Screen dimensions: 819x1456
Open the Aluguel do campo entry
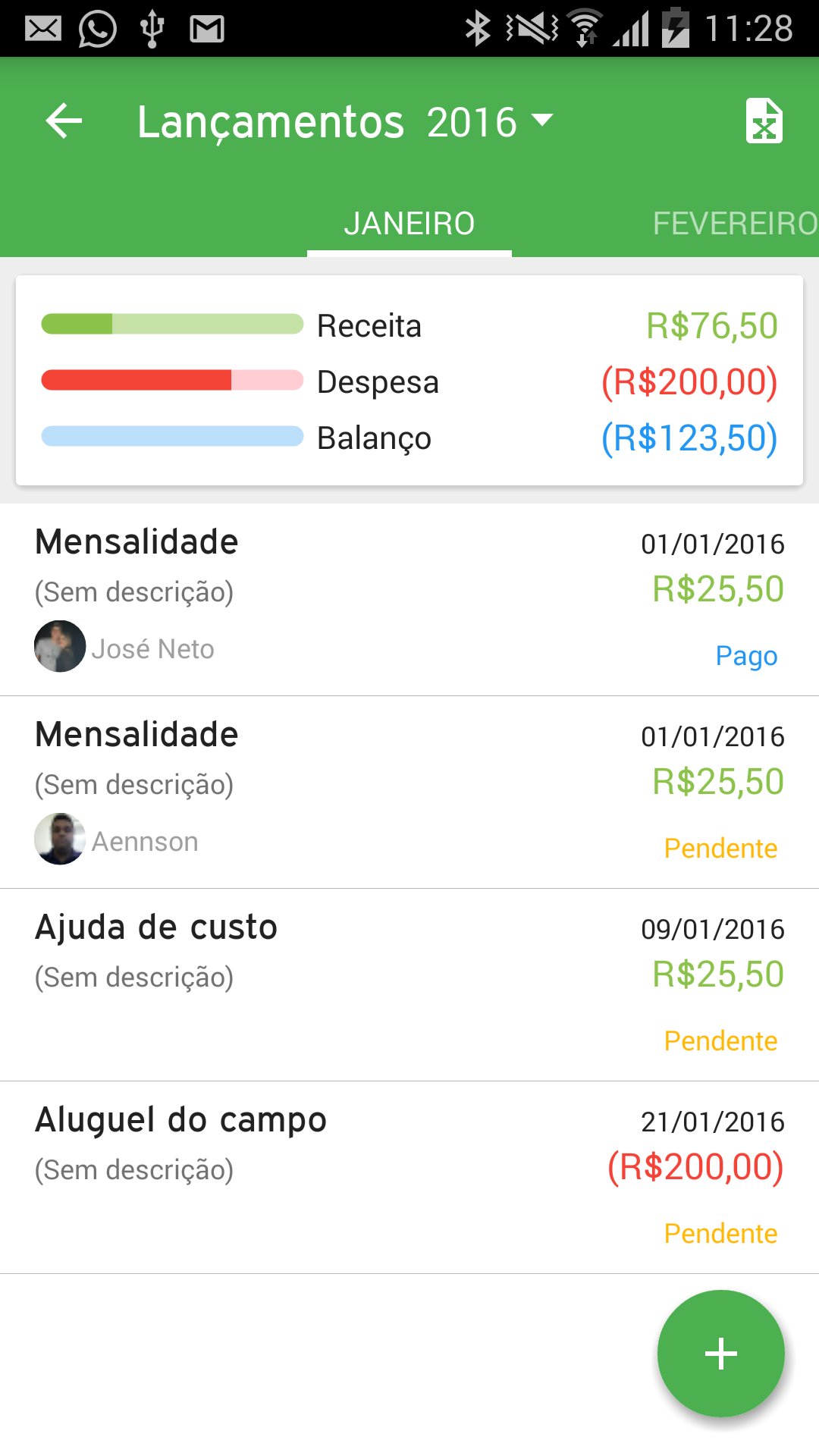coord(409,1177)
